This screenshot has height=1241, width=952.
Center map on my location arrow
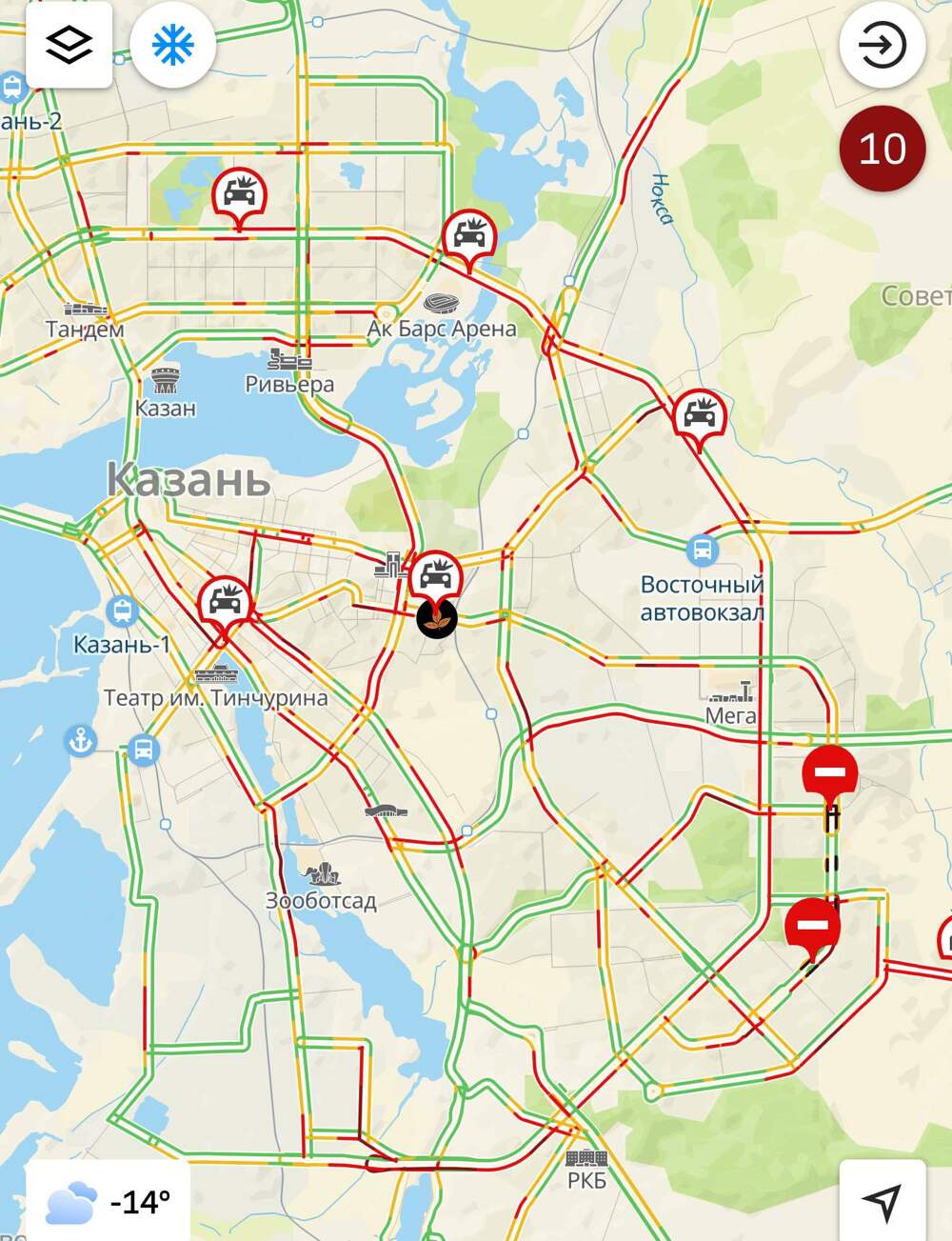[883, 1200]
